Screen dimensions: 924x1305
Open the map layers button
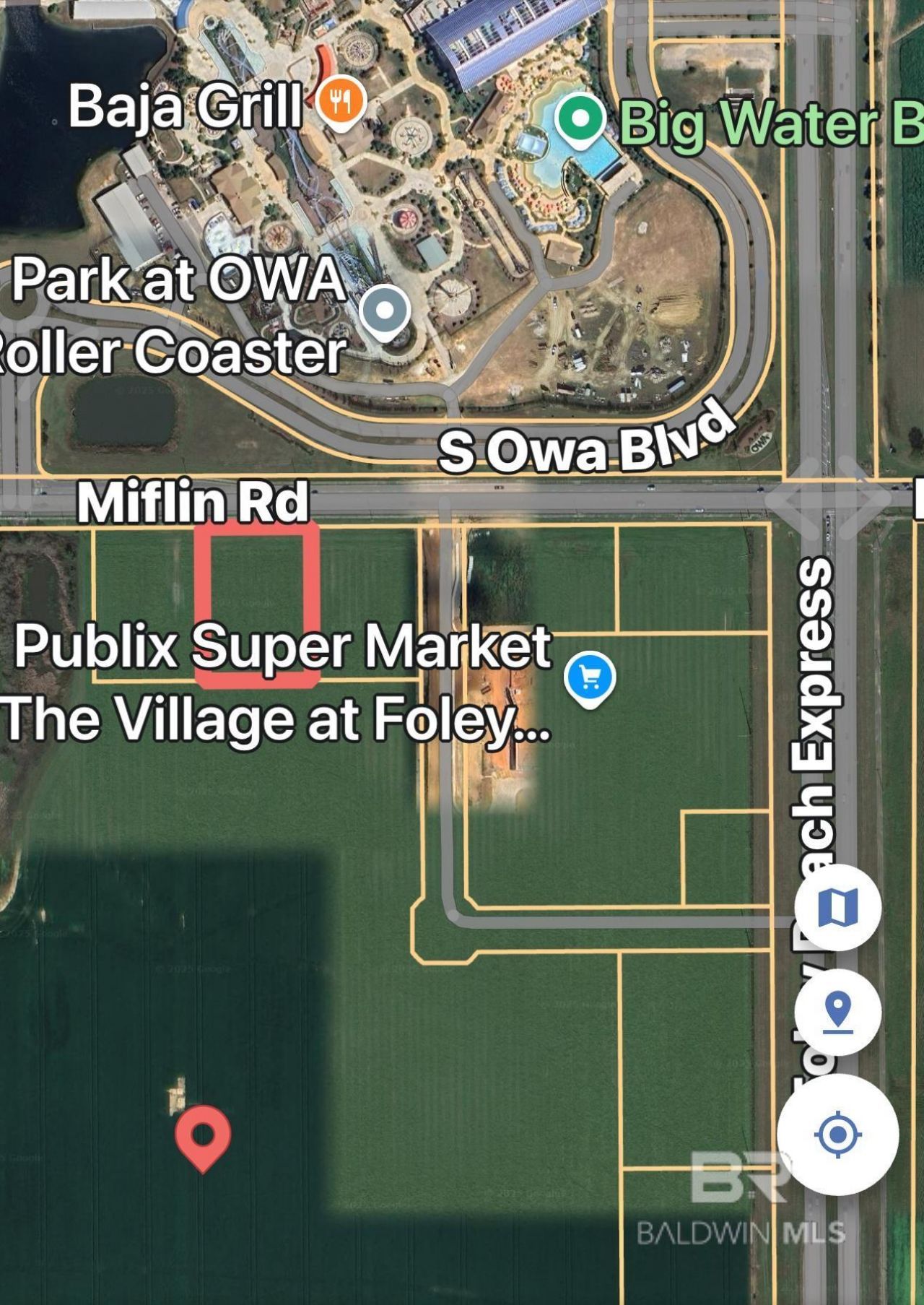(x=837, y=906)
